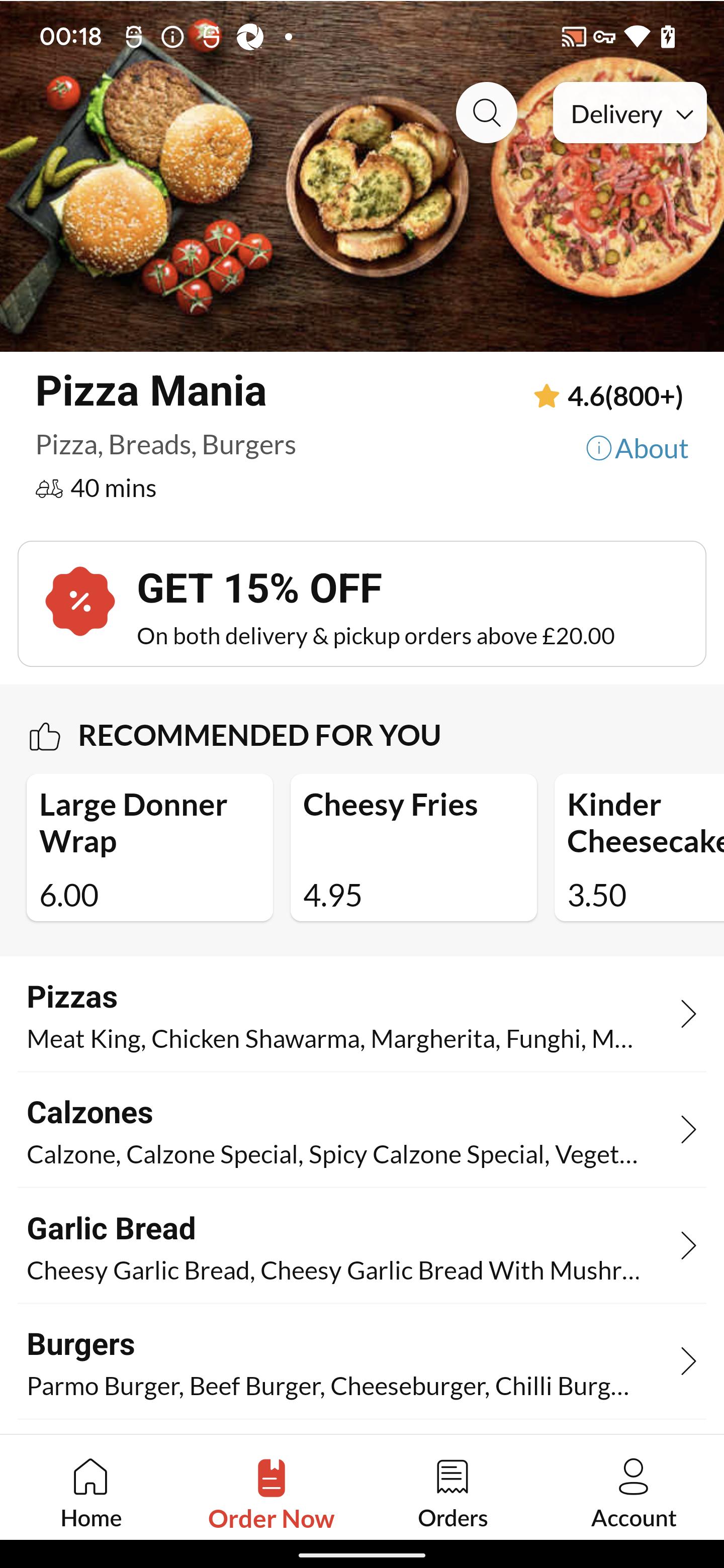This screenshot has height=1568, width=724.
Task: Switch to the Orders tab
Action: pos(452,1493)
